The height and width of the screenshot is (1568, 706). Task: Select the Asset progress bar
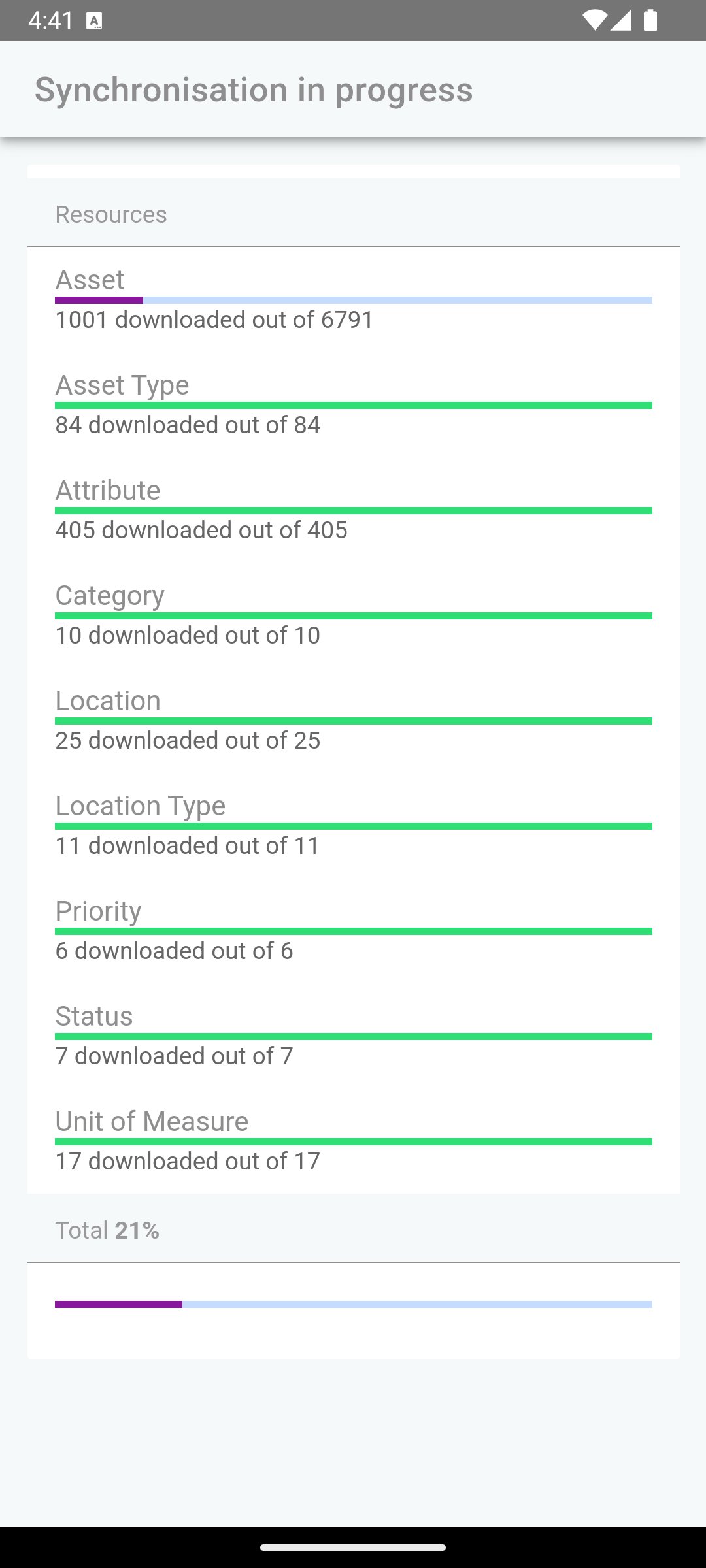[x=353, y=301]
